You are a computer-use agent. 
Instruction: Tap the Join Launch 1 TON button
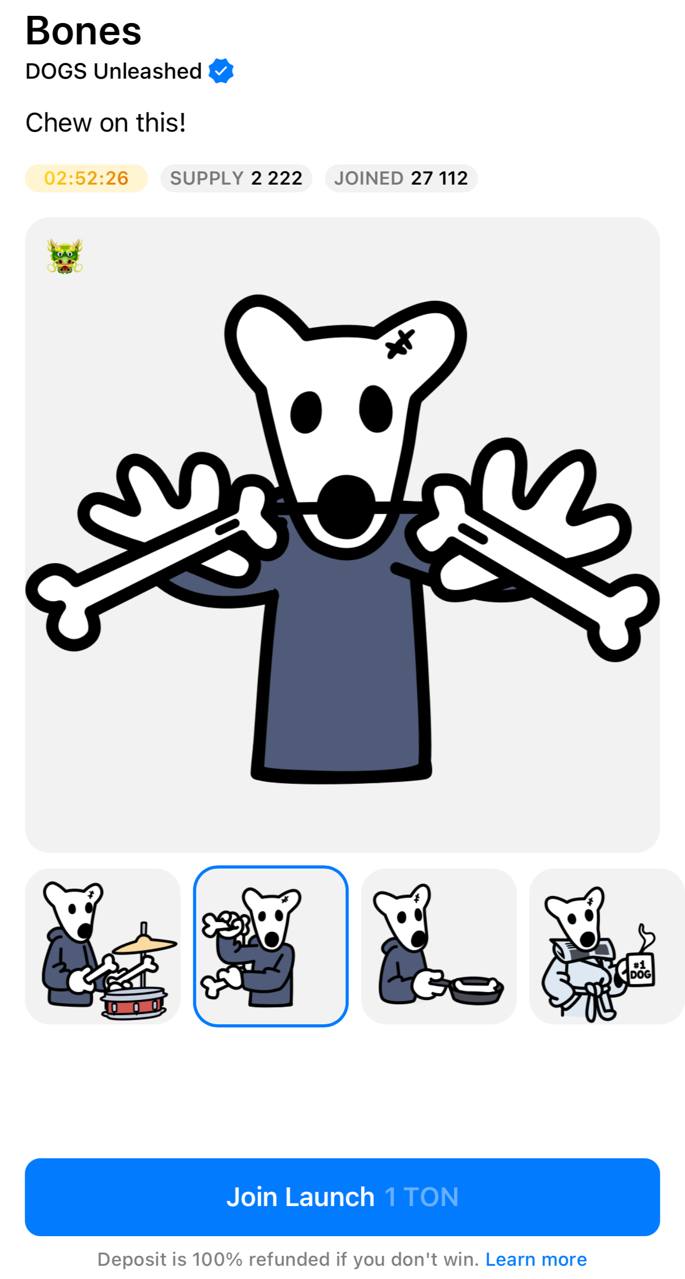pyautogui.click(x=342, y=1196)
